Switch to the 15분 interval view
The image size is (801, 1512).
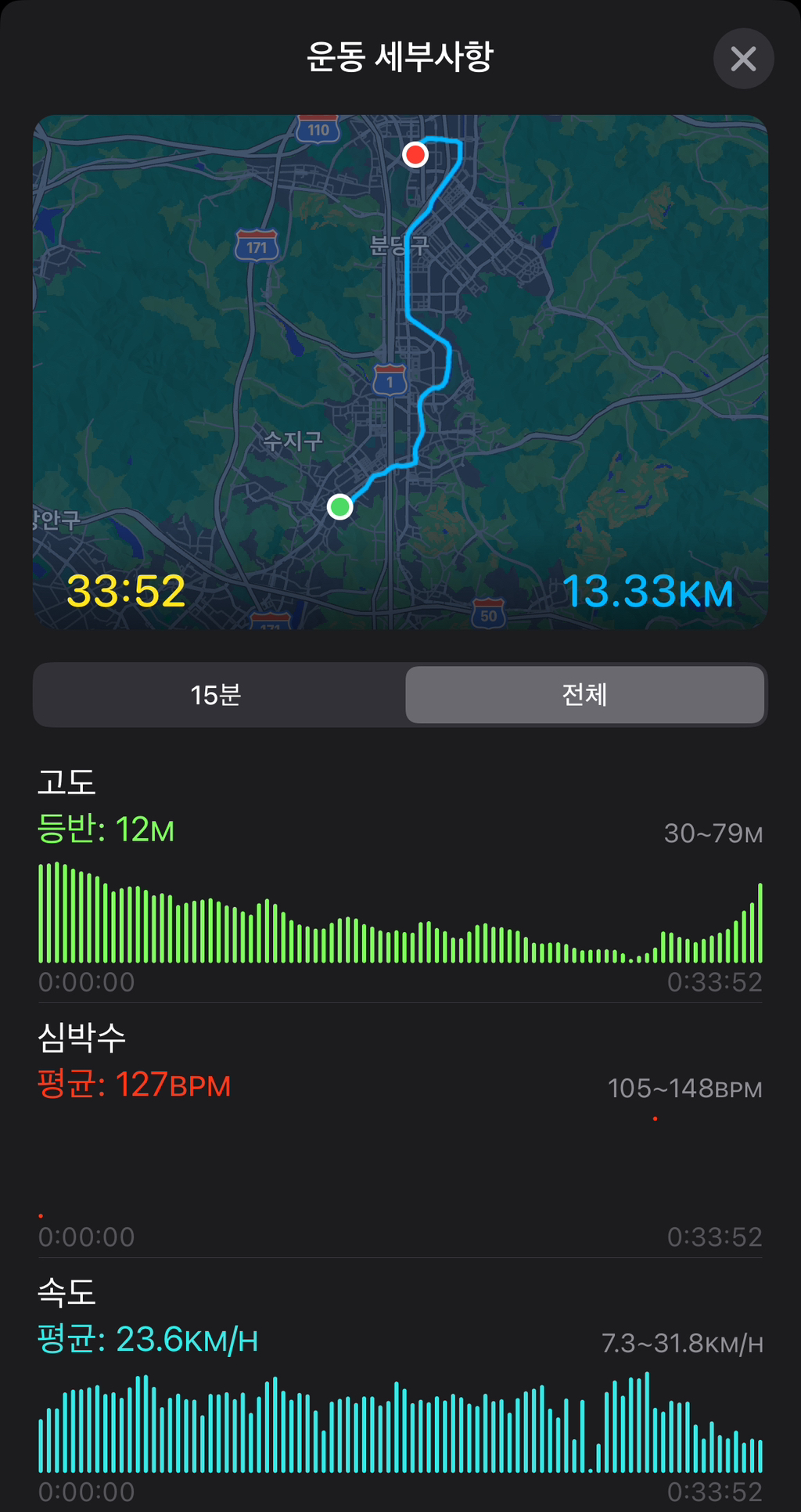pyautogui.click(x=217, y=694)
